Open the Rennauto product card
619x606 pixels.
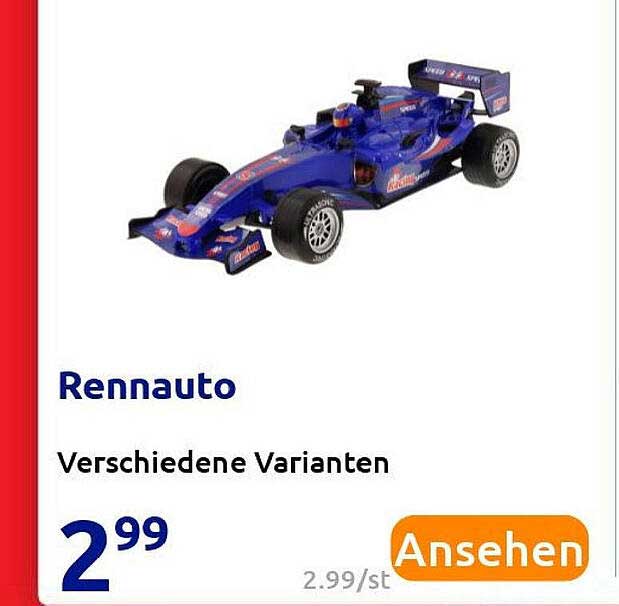(x=147, y=387)
